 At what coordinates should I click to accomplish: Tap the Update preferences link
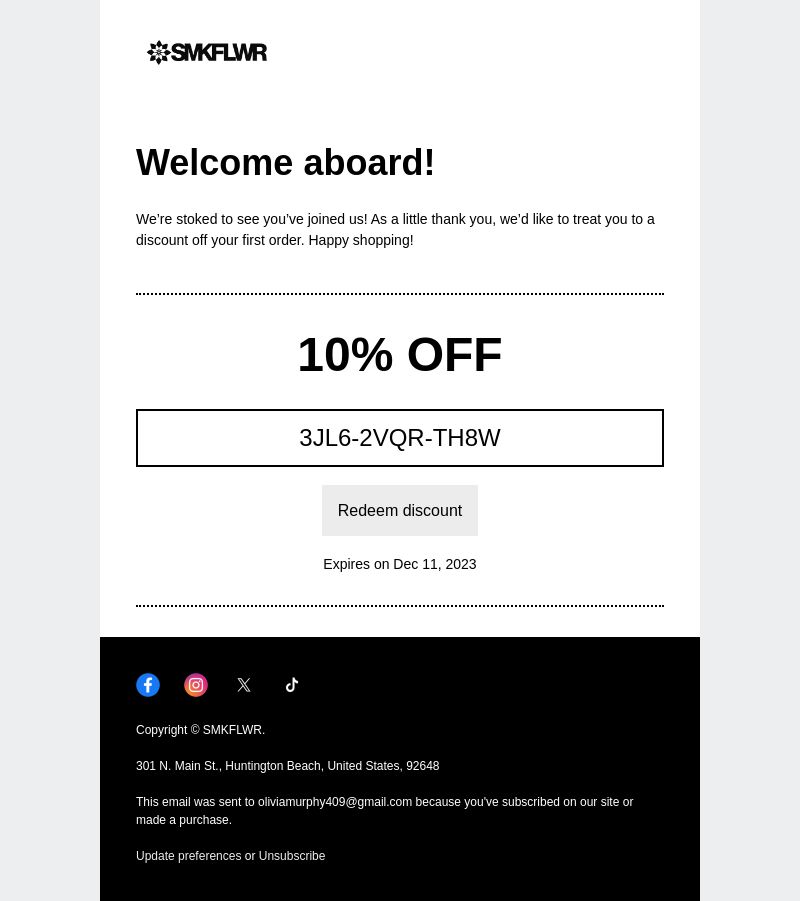188,856
